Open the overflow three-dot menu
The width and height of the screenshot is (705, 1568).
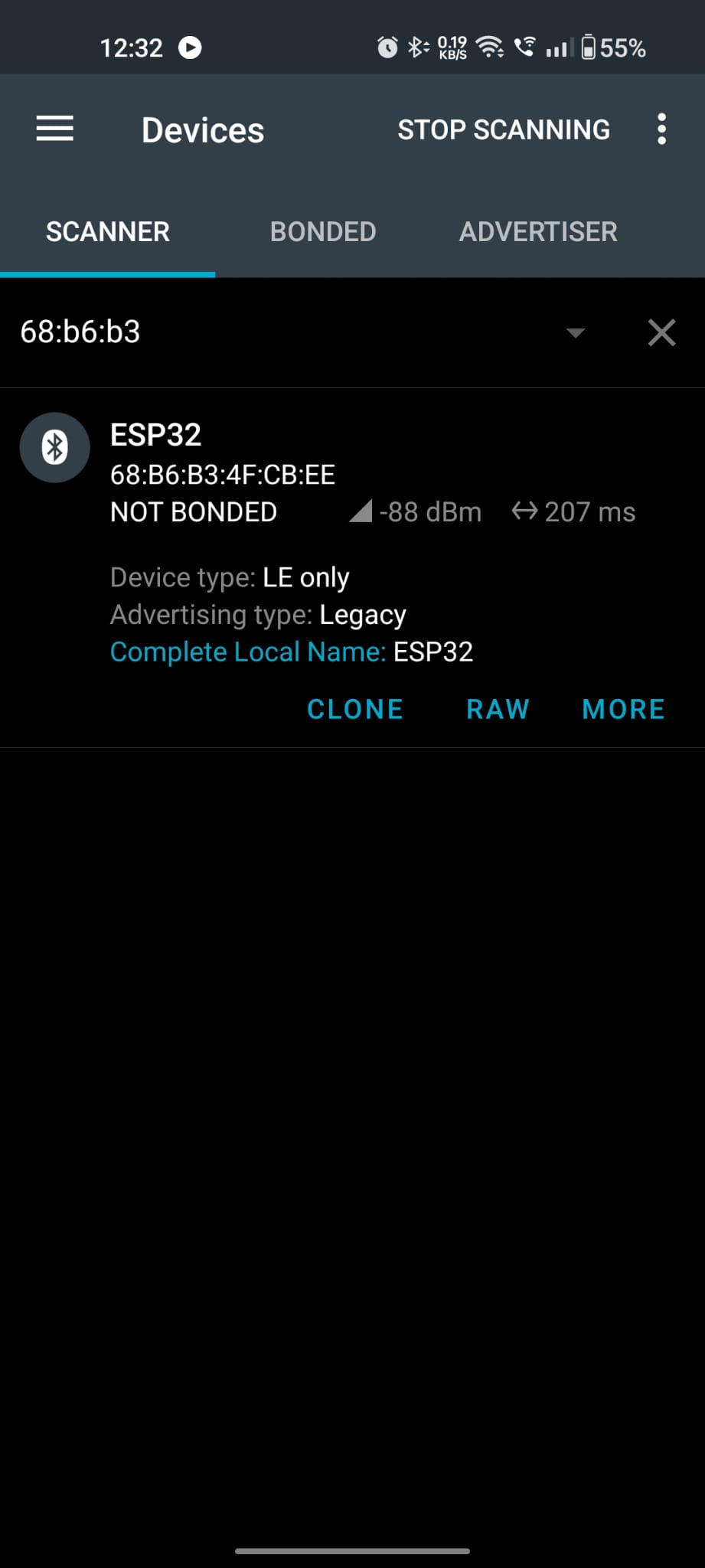pyautogui.click(x=661, y=129)
